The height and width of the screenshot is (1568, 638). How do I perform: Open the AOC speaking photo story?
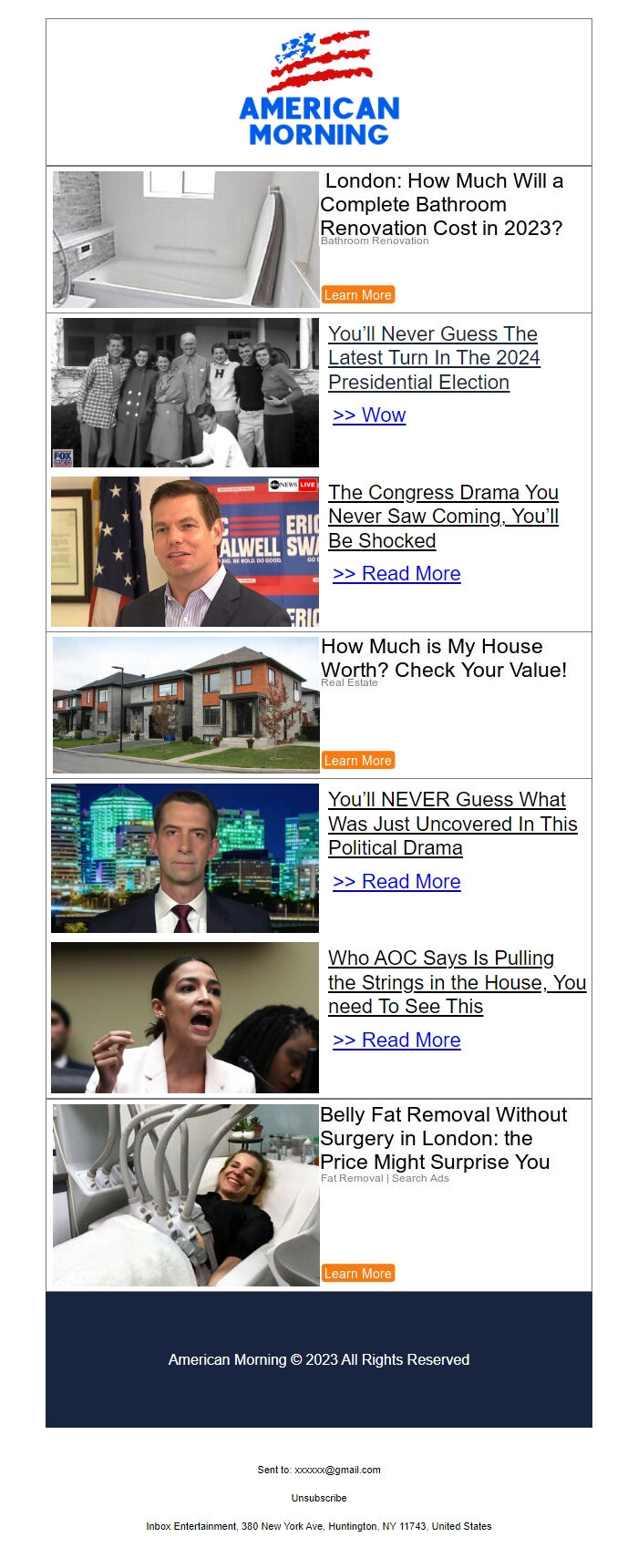pos(185,1018)
